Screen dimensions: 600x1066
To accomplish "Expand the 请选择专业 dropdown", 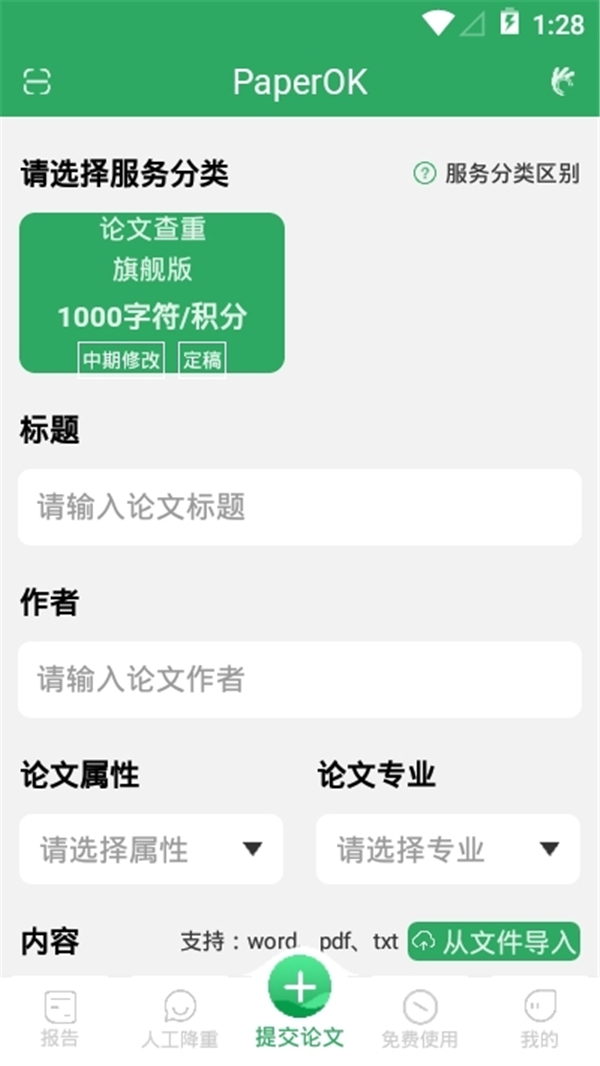I will [x=448, y=850].
